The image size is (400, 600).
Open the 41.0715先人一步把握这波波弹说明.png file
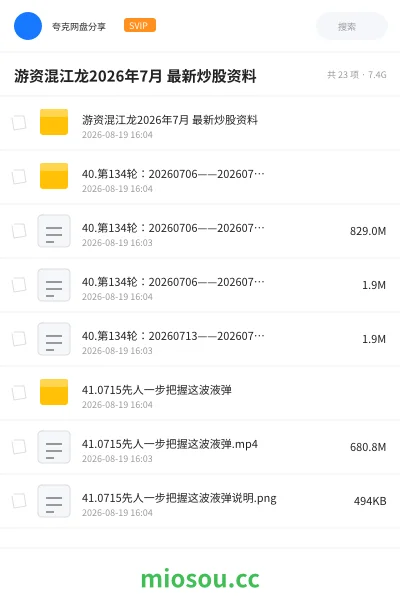coord(200,501)
